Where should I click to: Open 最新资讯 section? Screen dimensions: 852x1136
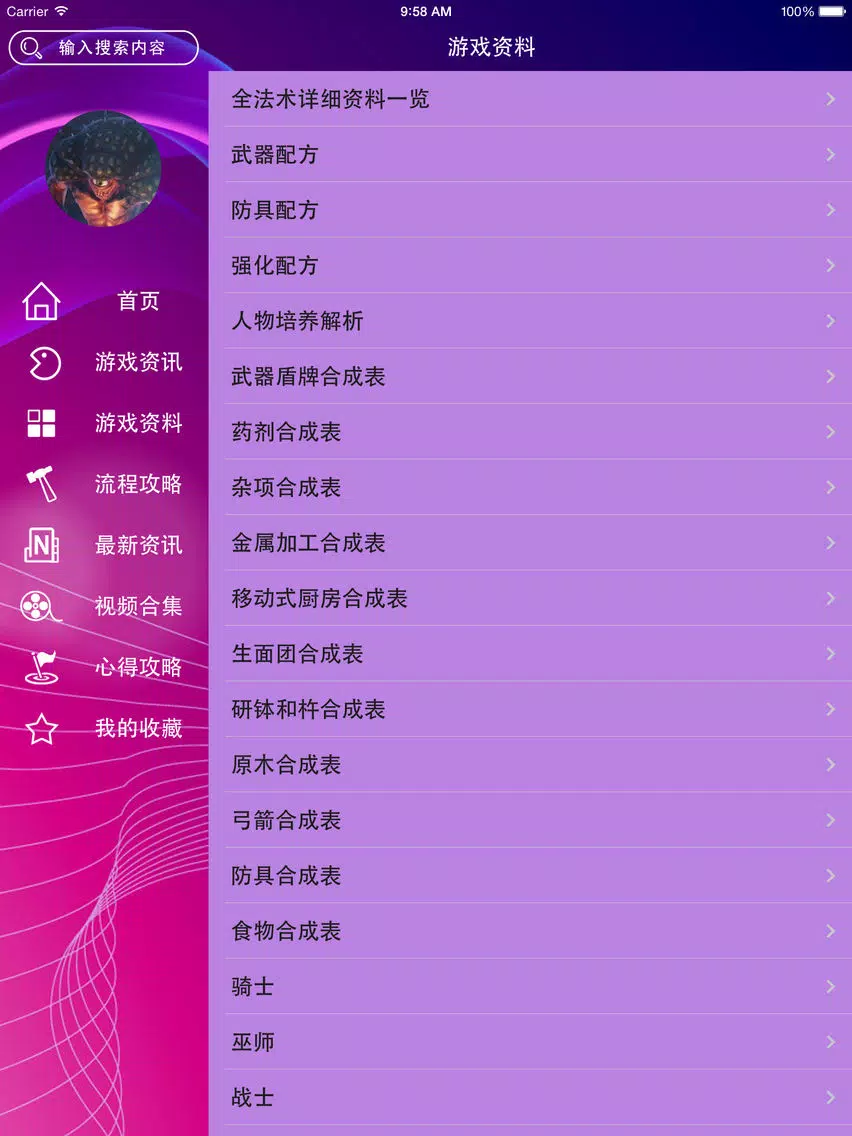pyautogui.click(x=138, y=545)
